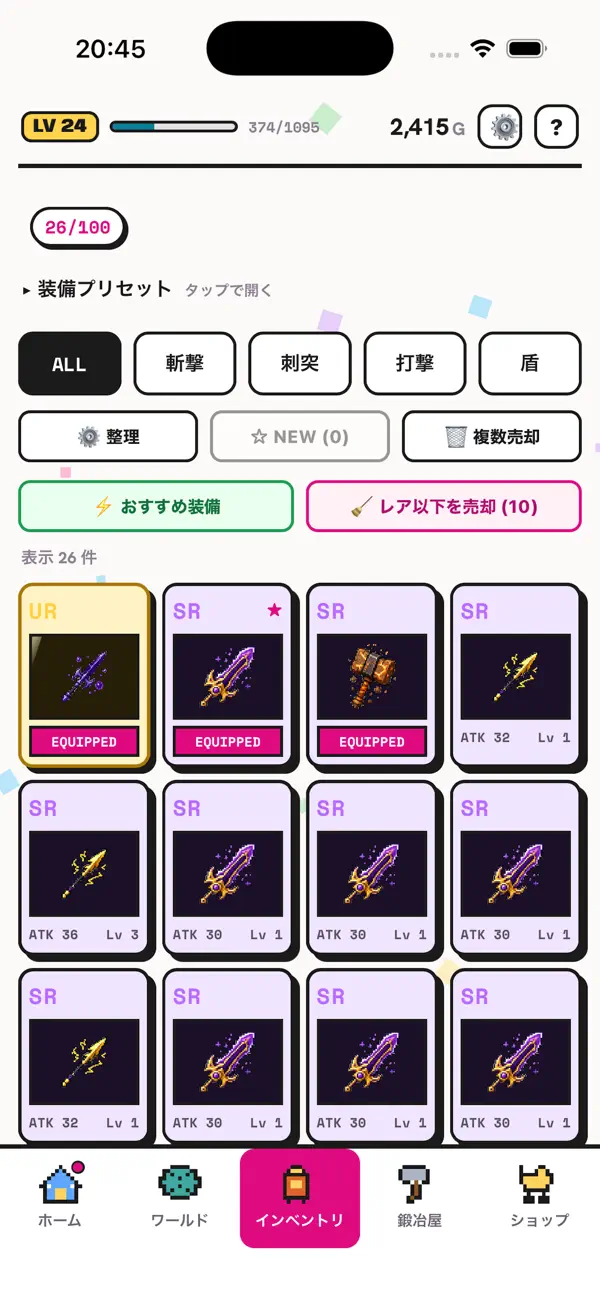This screenshot has height=1299, width=600.
Task: Filter by 盾 category
Action: pyautogui.click(x=530, y=364)
